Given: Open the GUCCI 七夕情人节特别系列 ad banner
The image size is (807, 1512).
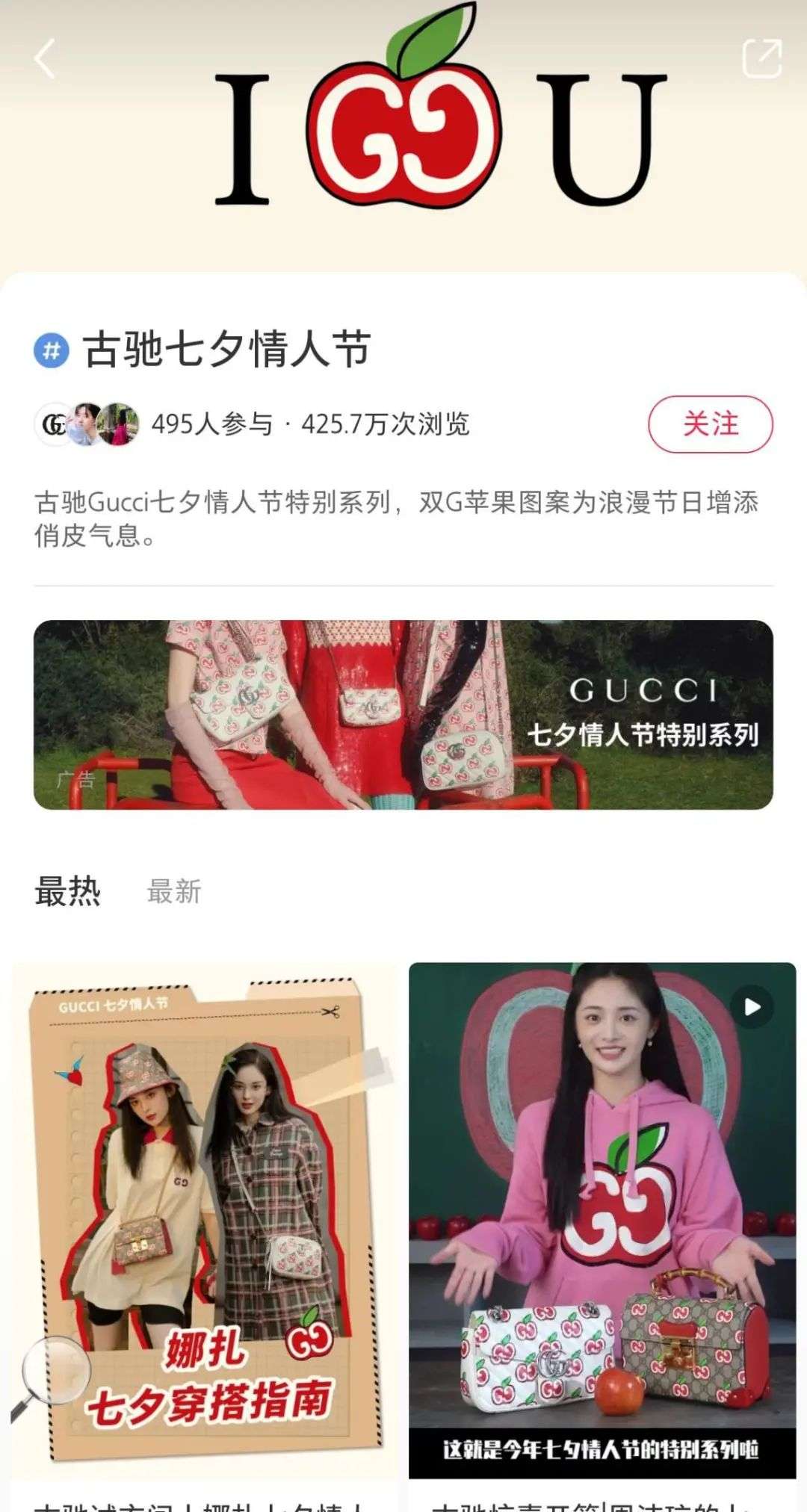Looking at the screenshot, I should click(x=403, y=715).
